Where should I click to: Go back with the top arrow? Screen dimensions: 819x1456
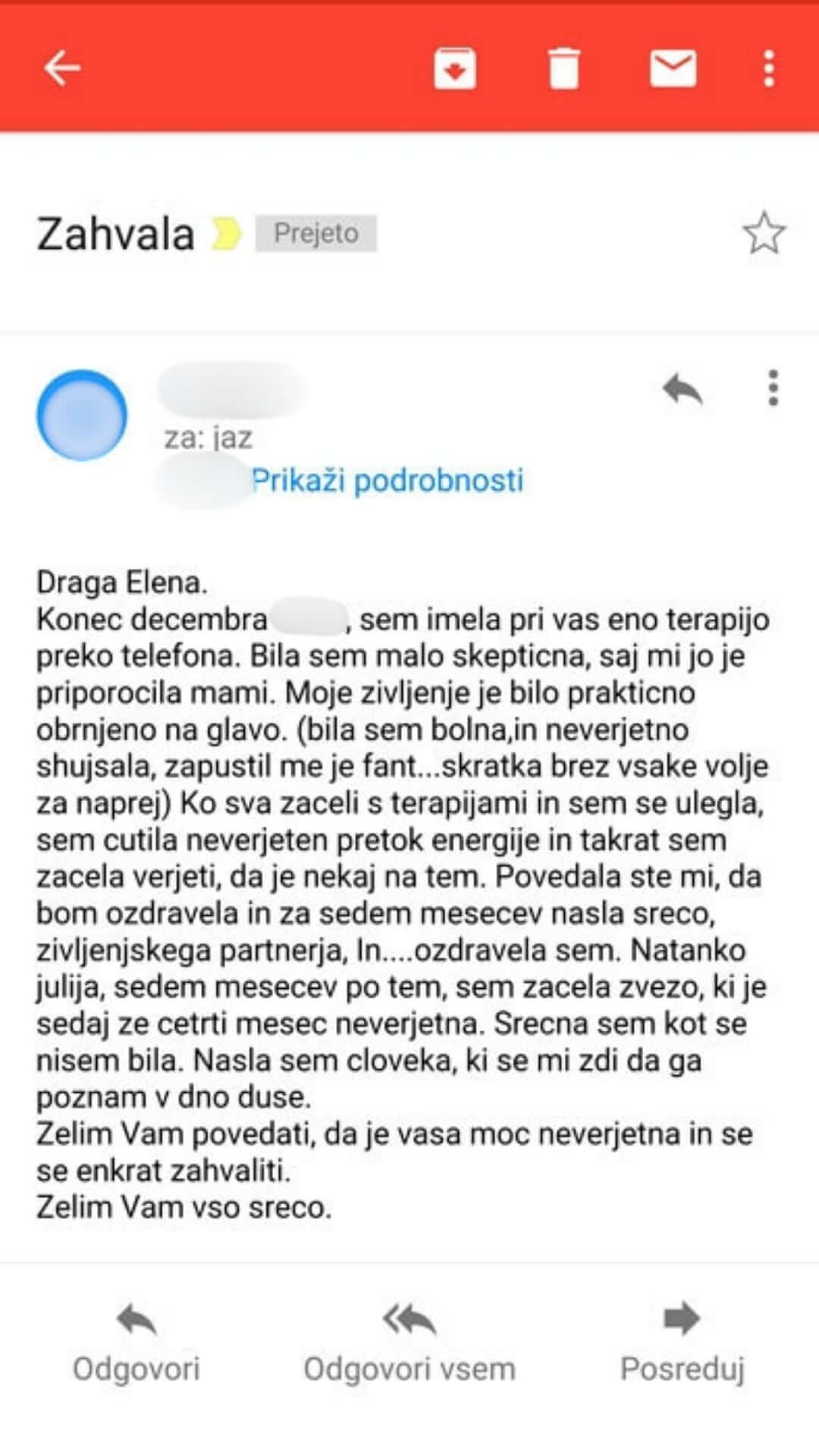(x=62, y=68)
